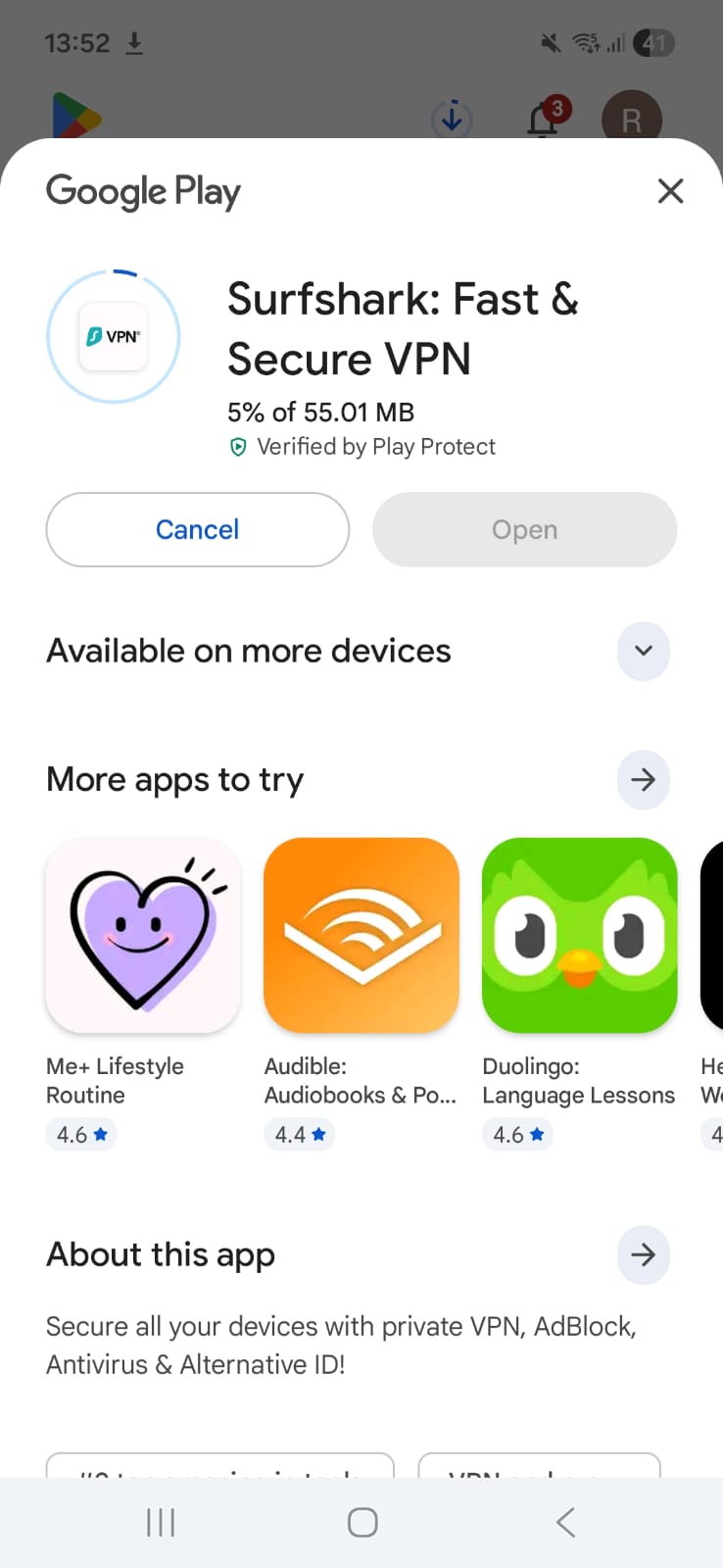Screen dimensions: 723x1568
Task: Tap the download arrow in the status bar
Action: point(133,43)
